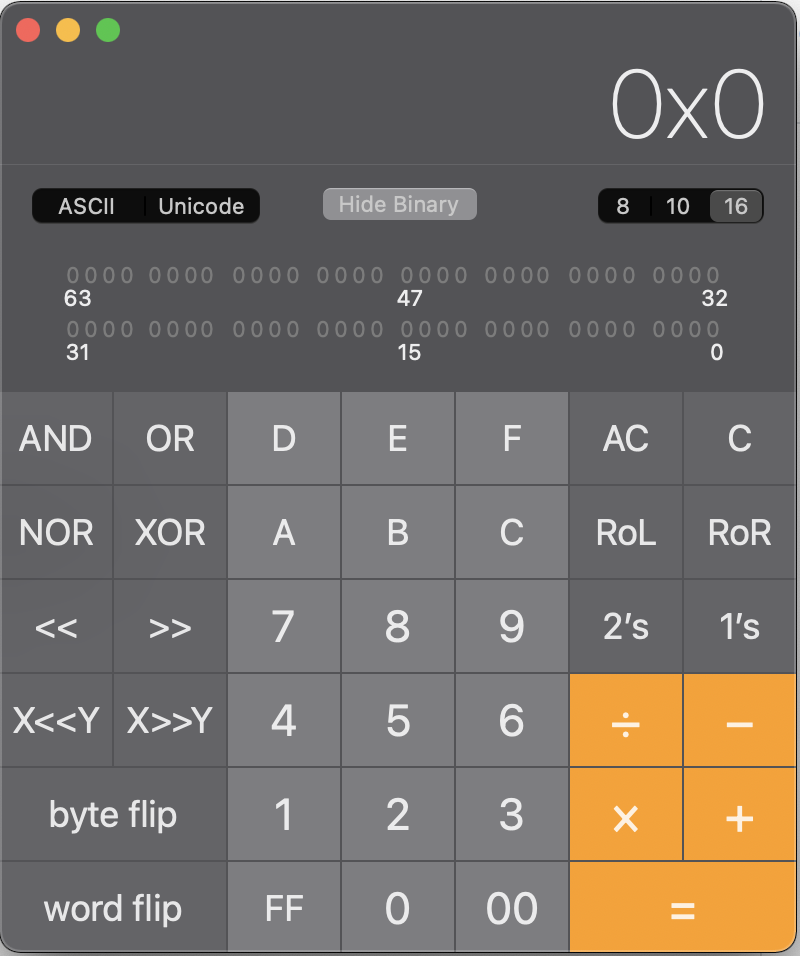This screenshot has height=956, width=800.
Task: Select base 10 (decimal)
Action: (678, 207)
